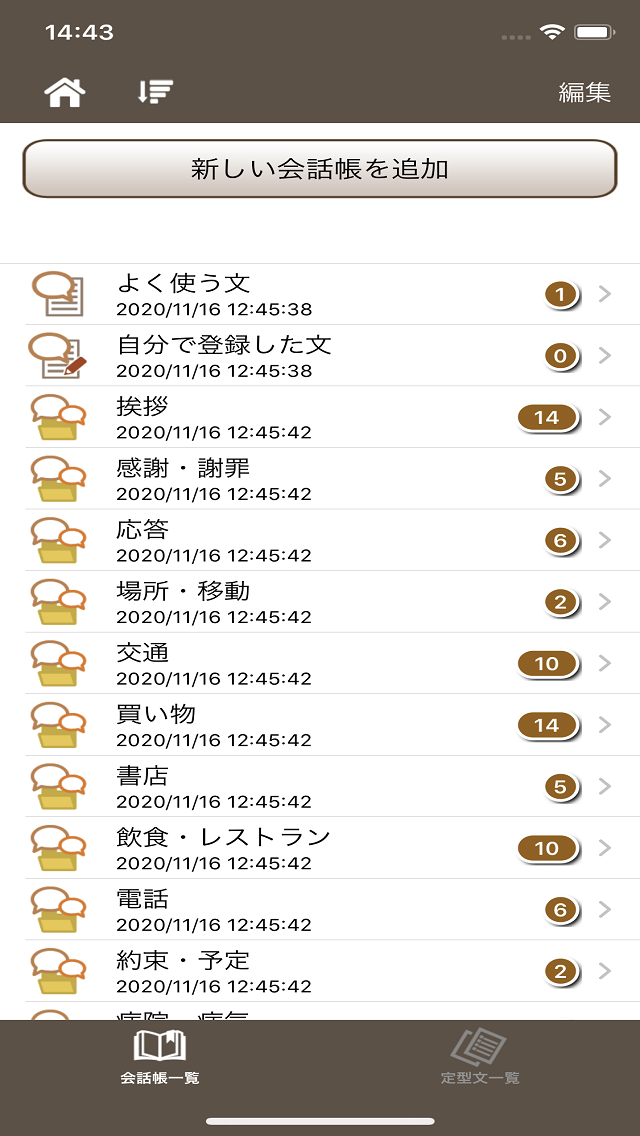Tap 編集 to edit the list
This screenshot has width=640, height=1136.
pyautogui.click(x=584, y=93)
